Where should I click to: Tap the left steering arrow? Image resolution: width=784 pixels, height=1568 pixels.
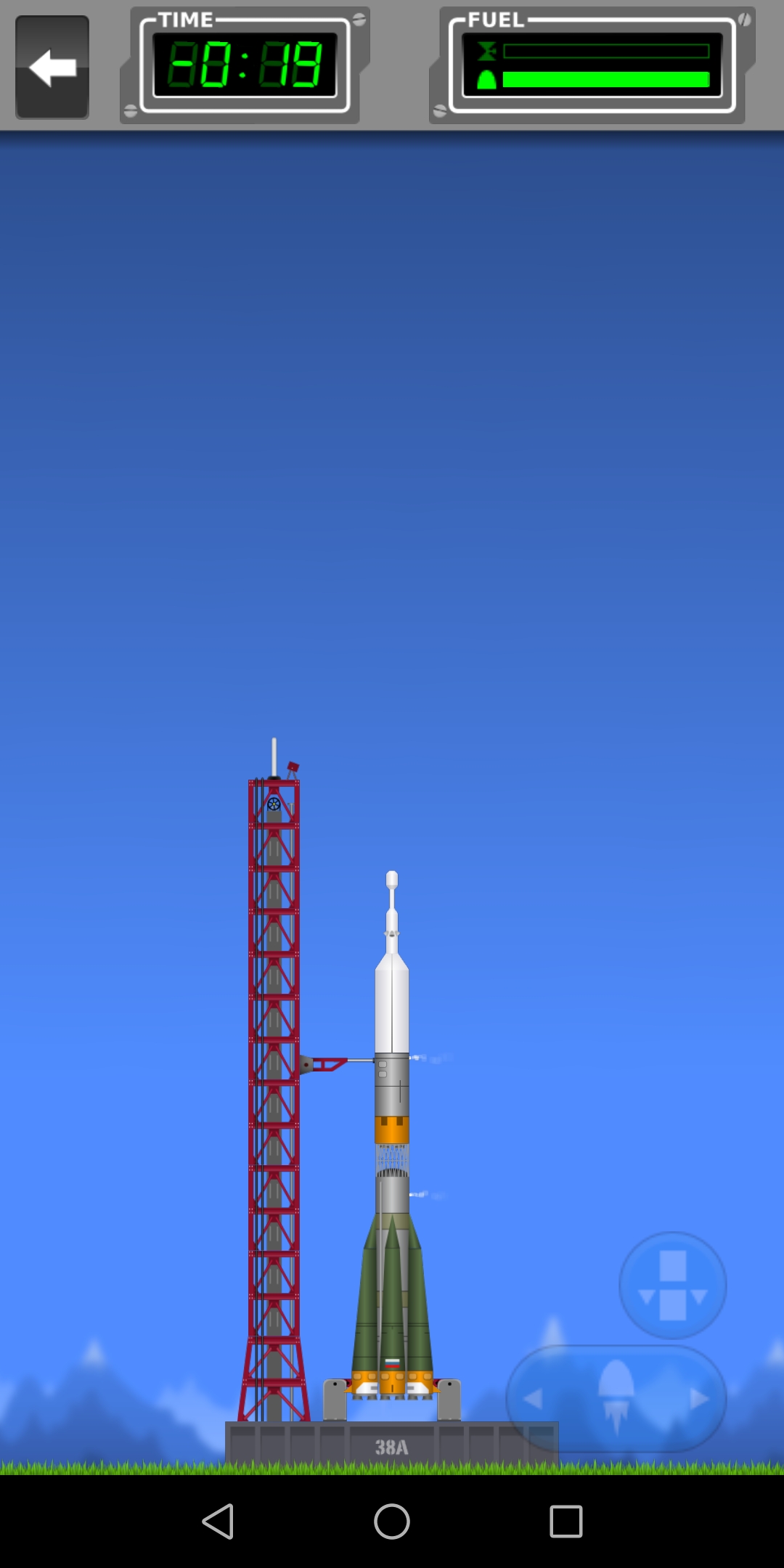coord(534,1399)
